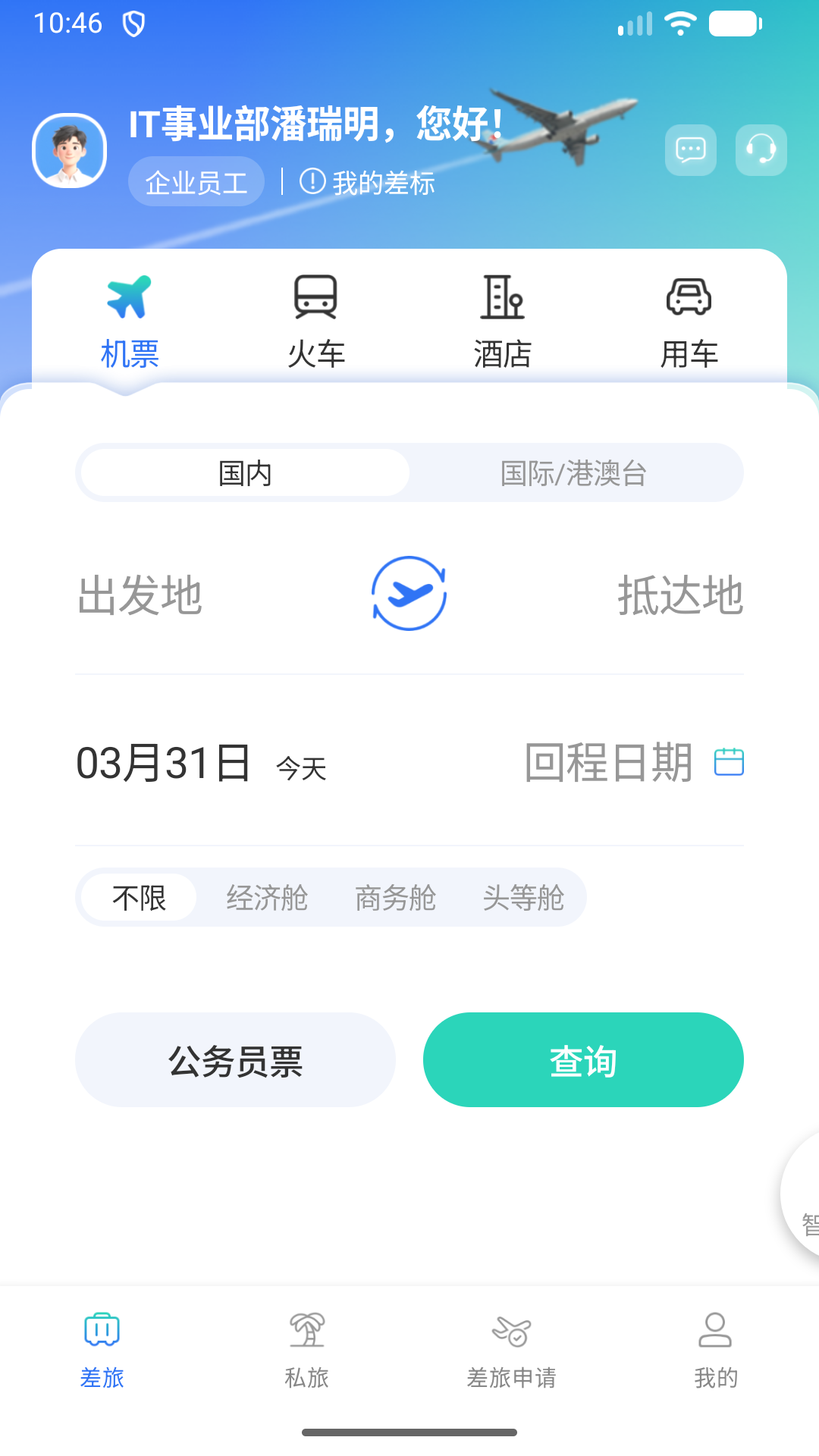Open the return date calendar icon
The height and width of the screenshot is (1456, 819).
730,764
